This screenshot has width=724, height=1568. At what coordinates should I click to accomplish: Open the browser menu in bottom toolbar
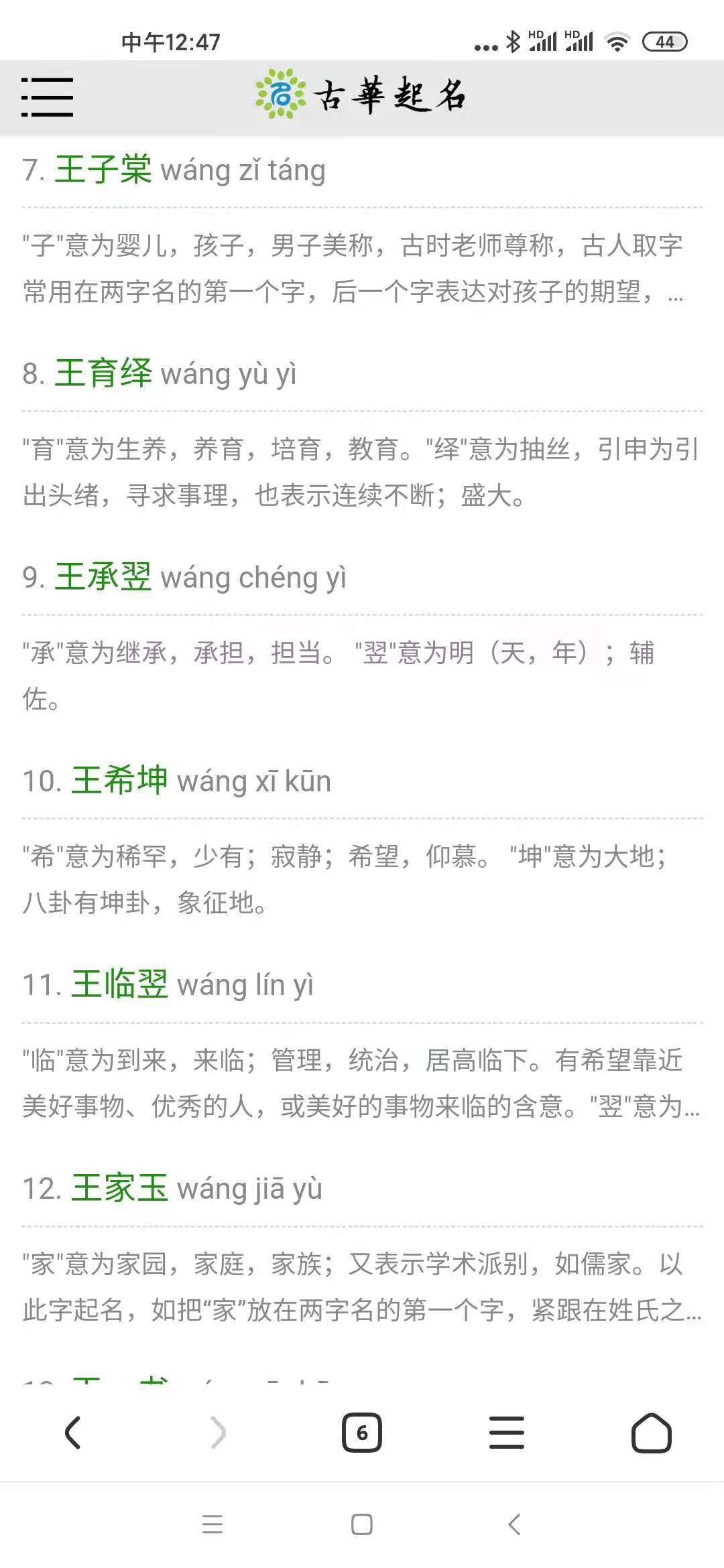tap(507, 1433)
